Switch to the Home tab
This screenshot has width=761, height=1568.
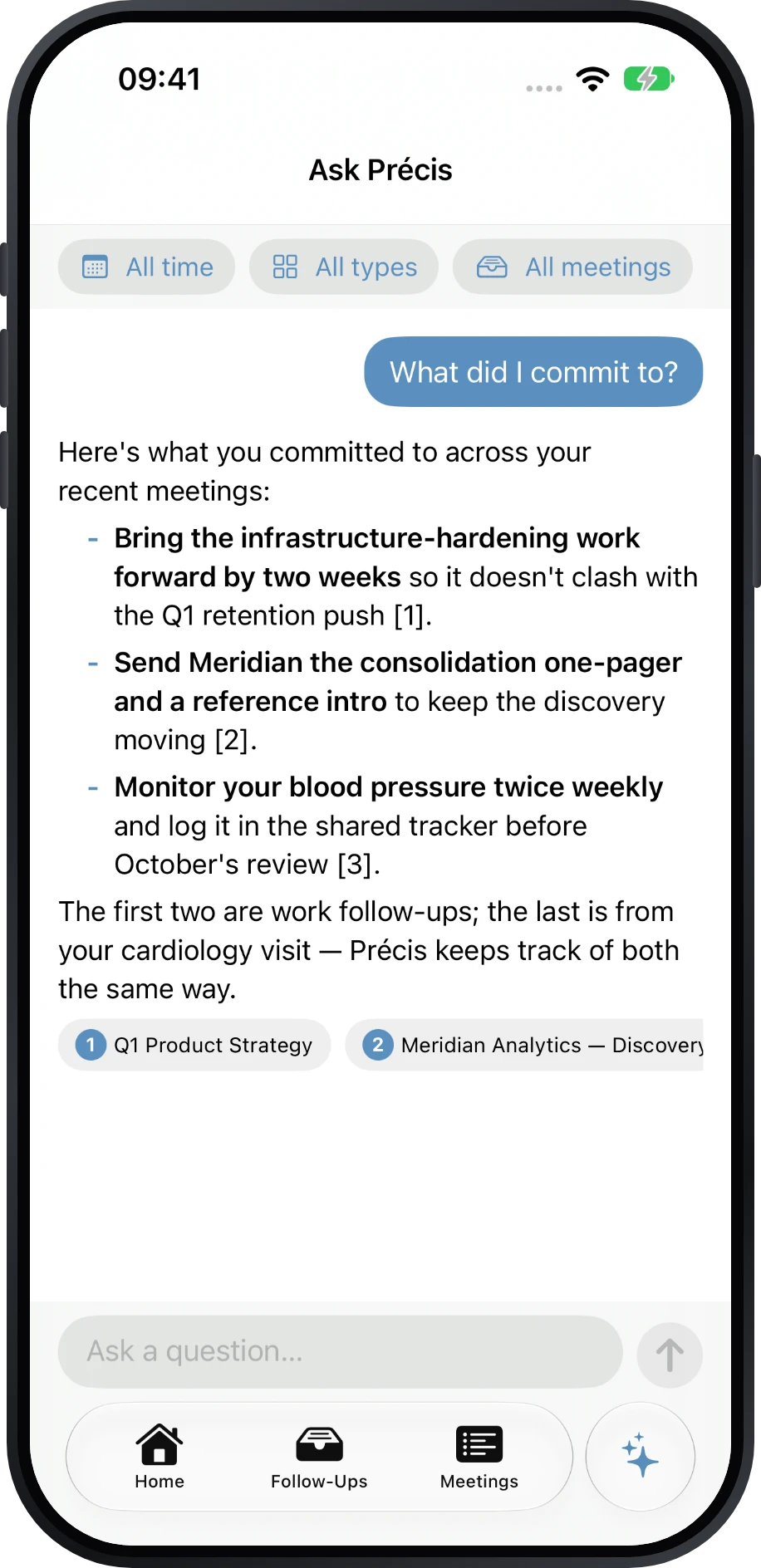(160, 1457)
